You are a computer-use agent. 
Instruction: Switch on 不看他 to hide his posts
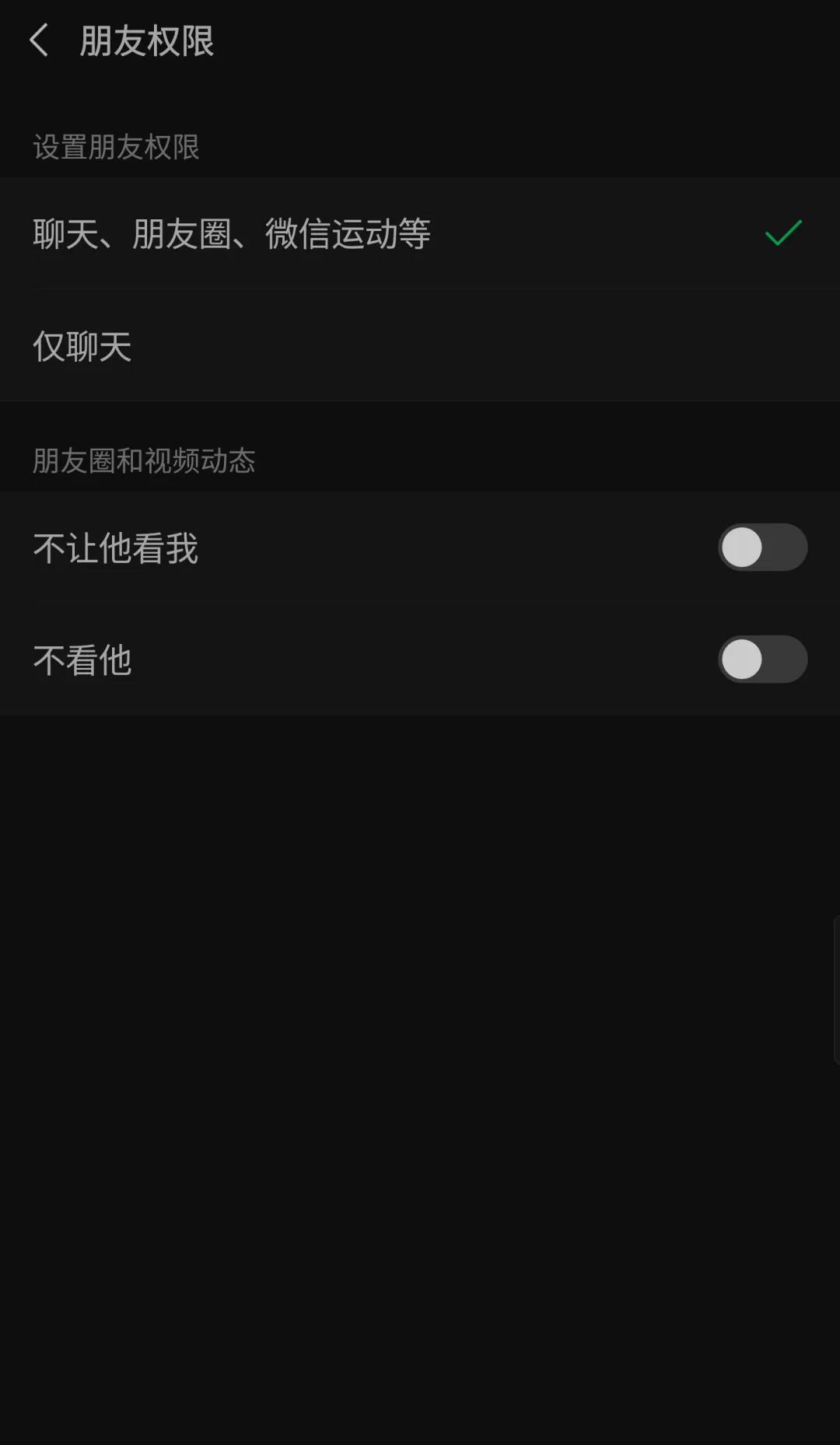[x=764, y=659]
